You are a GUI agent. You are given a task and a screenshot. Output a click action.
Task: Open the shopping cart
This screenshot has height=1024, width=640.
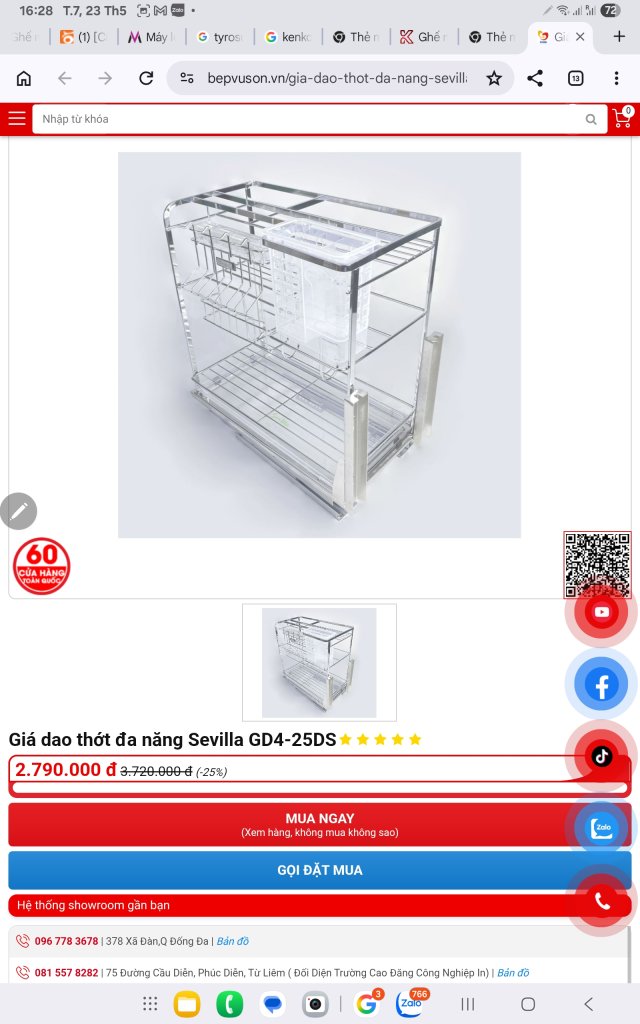click(x=622, y=118)
